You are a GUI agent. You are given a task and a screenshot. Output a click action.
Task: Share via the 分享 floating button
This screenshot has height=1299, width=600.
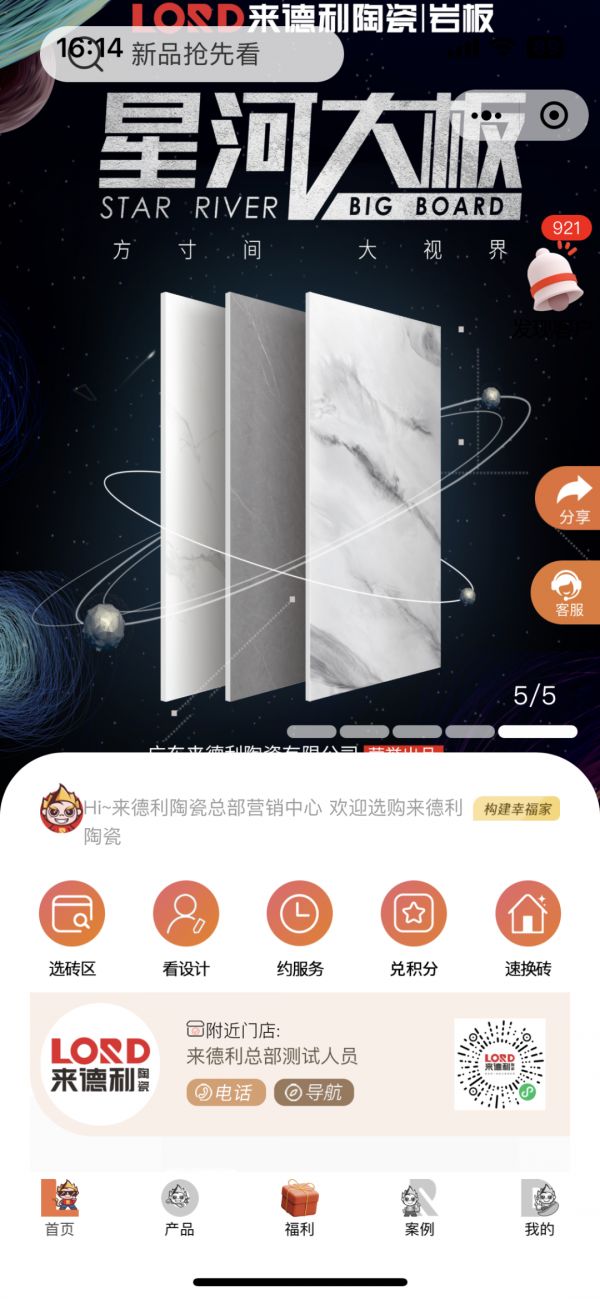click(573, 498)
